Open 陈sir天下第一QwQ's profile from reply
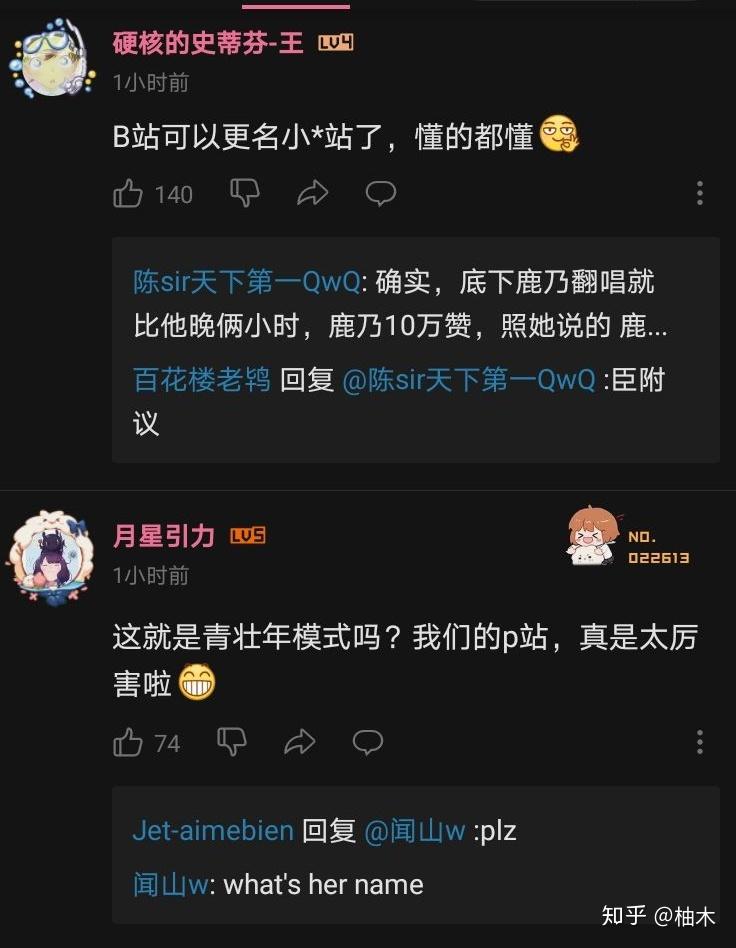This screenshot has width=736, height=948. click(246, 282)
